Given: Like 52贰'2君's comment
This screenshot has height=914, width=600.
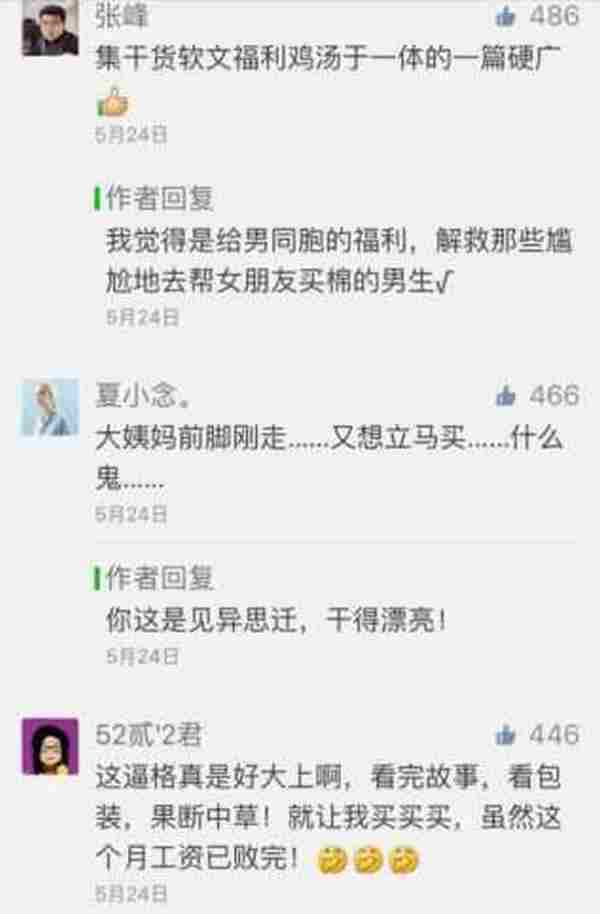Looking at the screenshot, I should coord(506,736).
